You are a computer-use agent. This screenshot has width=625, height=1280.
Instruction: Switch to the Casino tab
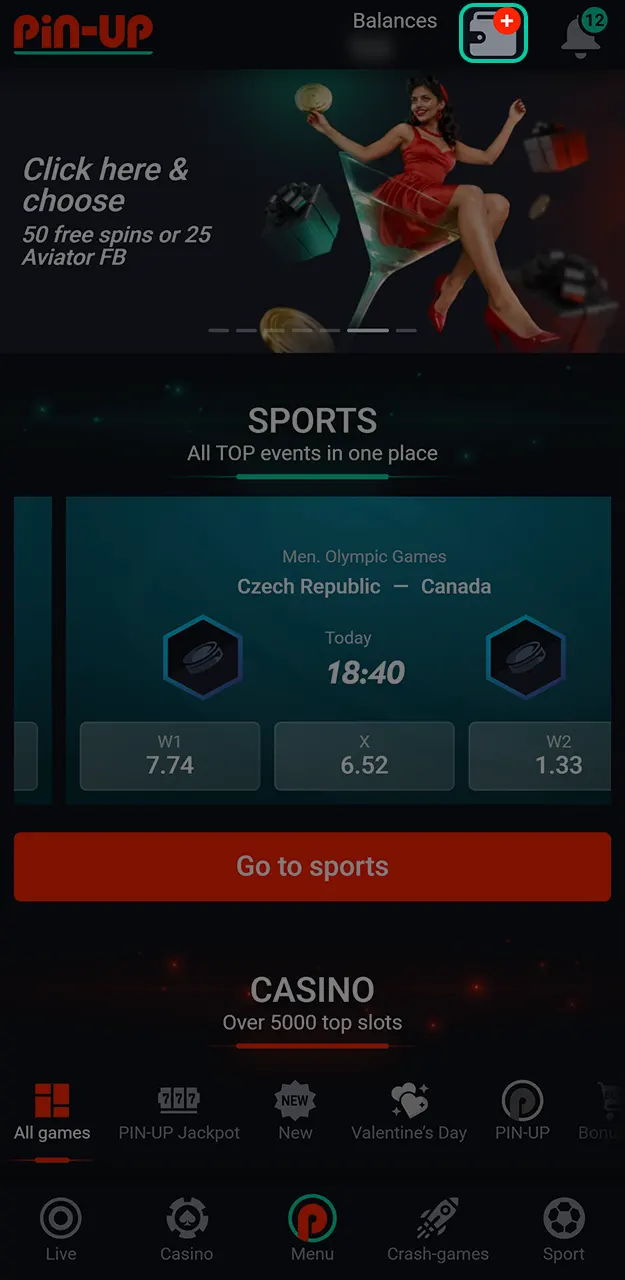[187, 1230]
